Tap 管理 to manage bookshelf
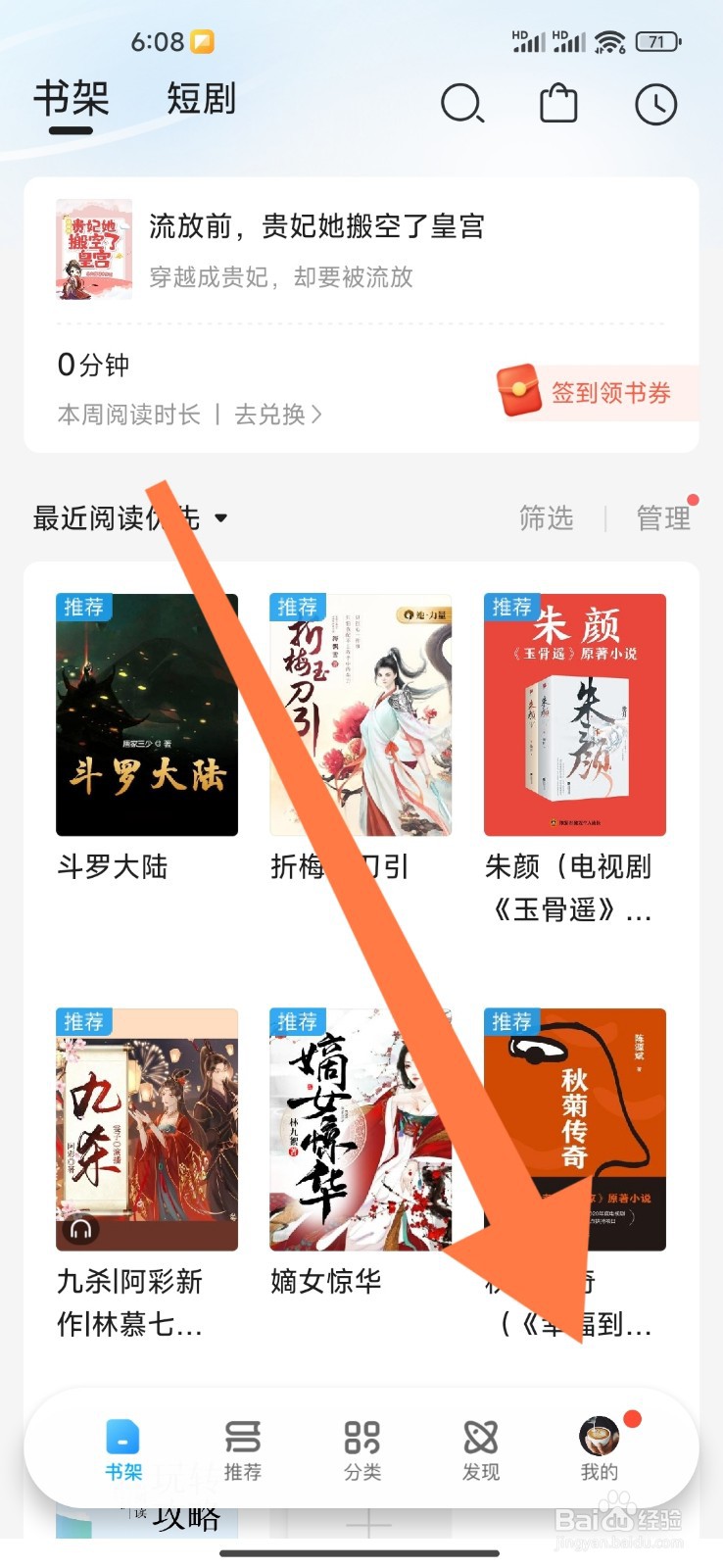 (662, 517)
